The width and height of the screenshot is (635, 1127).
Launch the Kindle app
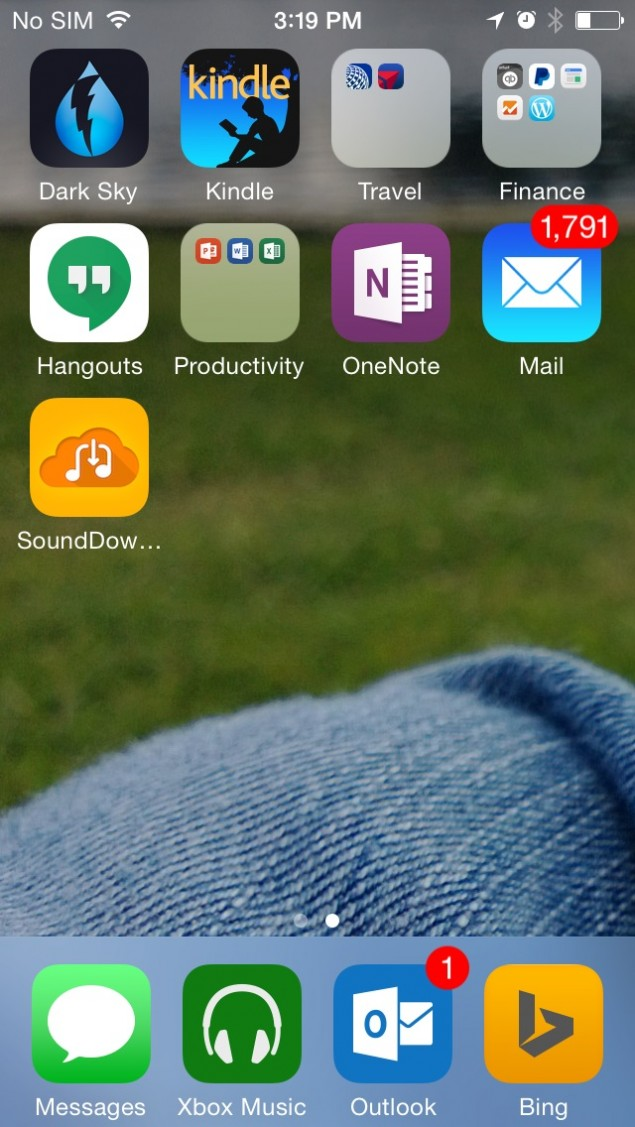pyautogui.click(x=240, y=108)
